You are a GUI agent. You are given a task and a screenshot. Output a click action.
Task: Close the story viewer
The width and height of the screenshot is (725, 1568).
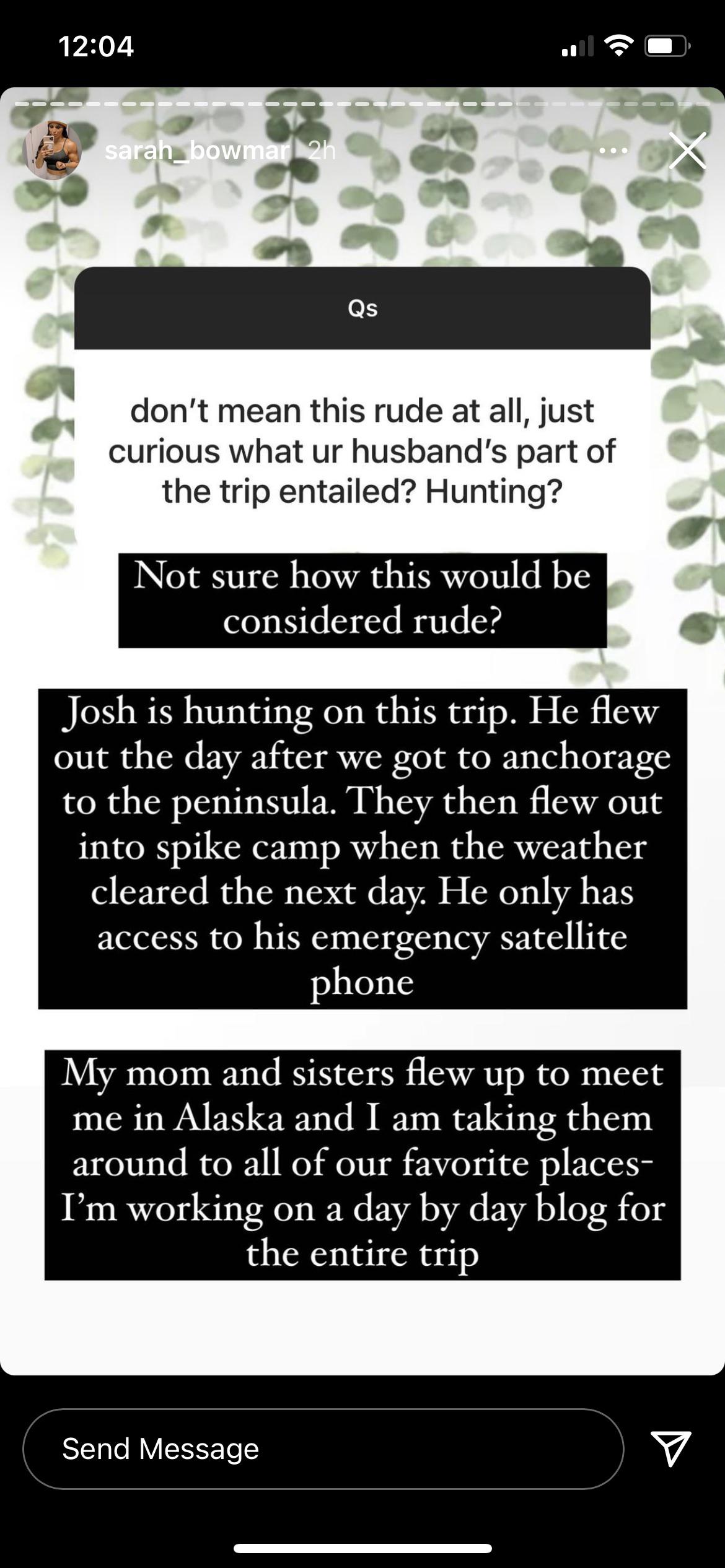pyautogui.click(x=687, y=150)
